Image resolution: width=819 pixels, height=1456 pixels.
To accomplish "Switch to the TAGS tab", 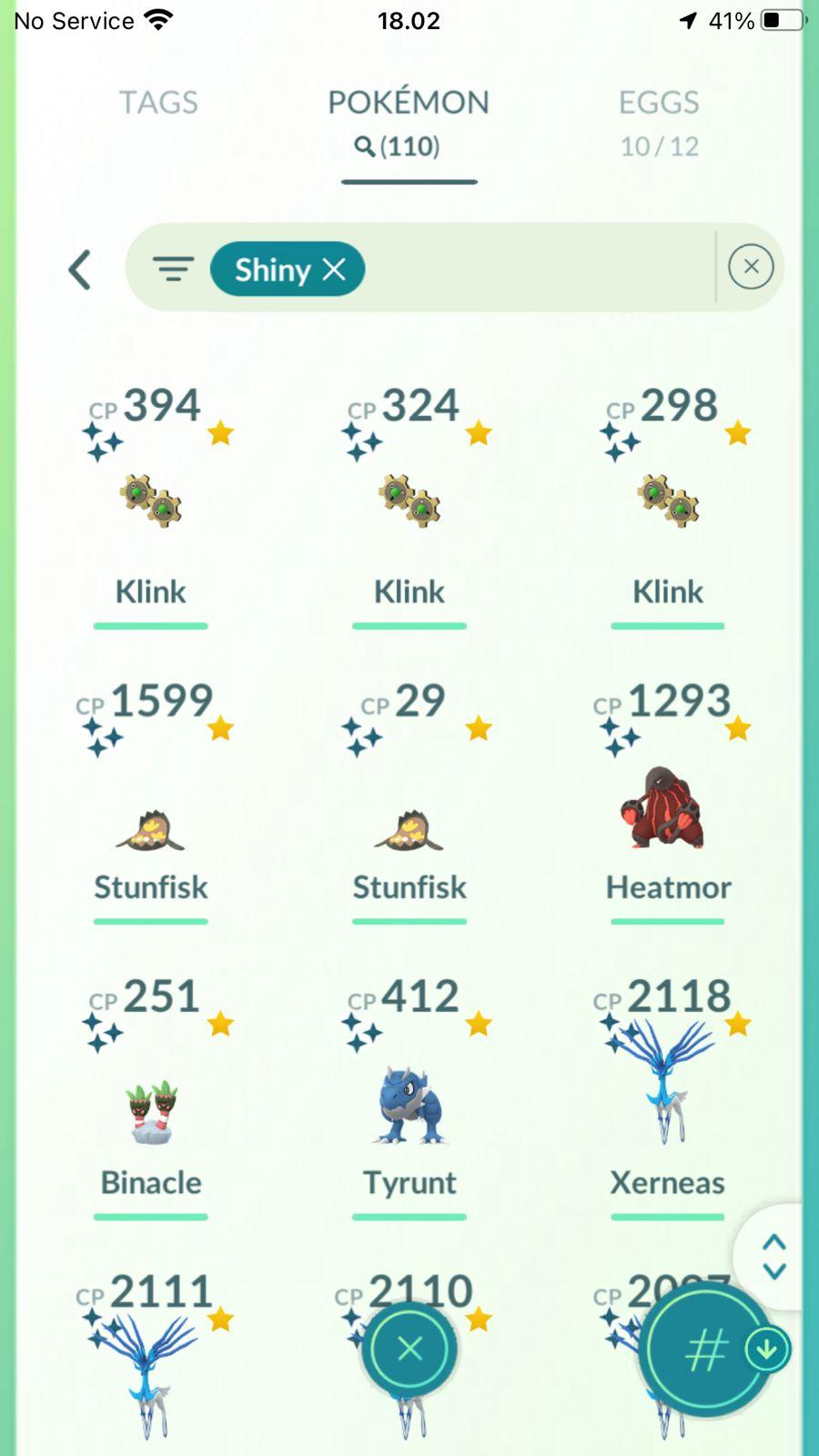I will [x=158, y=103].
